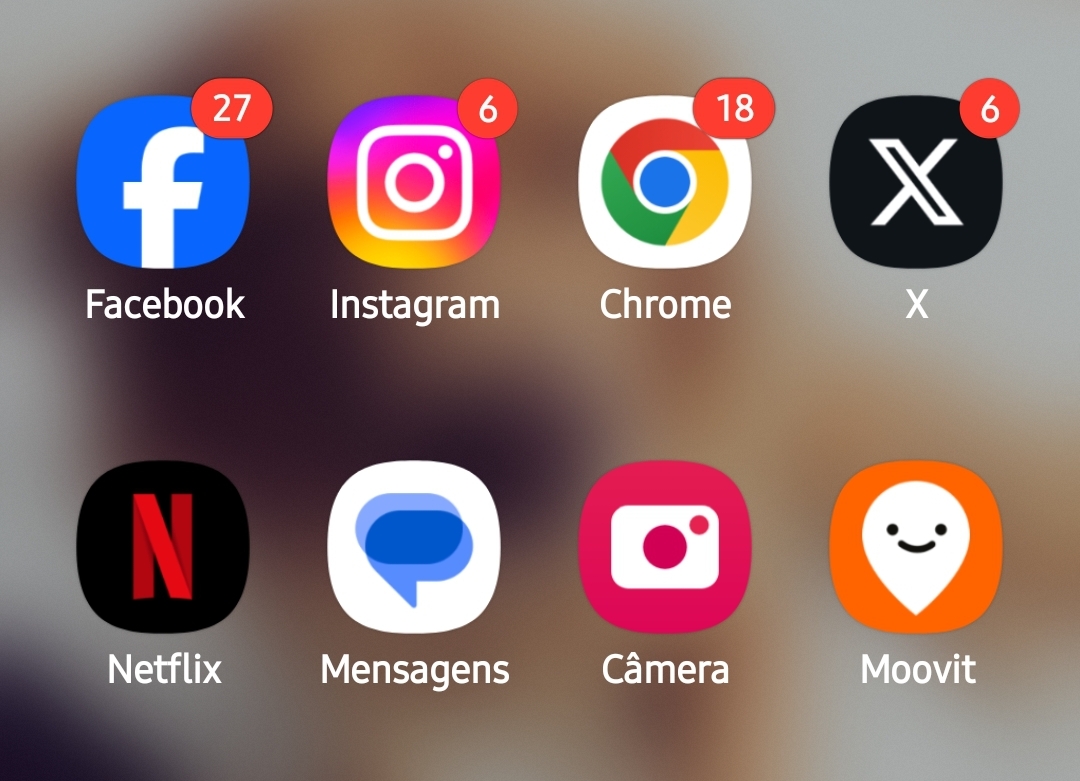Screen dimensions: 1080x781
Task: Launch Instagram from the home screen
Action: click(414, 182)
